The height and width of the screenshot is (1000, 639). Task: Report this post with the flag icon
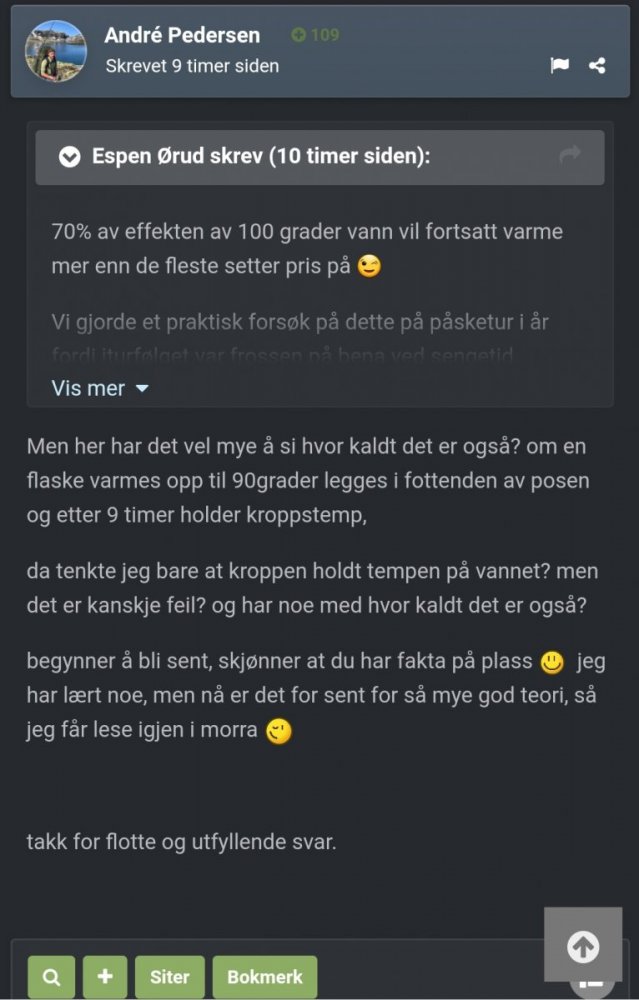[x=559, y=66]
